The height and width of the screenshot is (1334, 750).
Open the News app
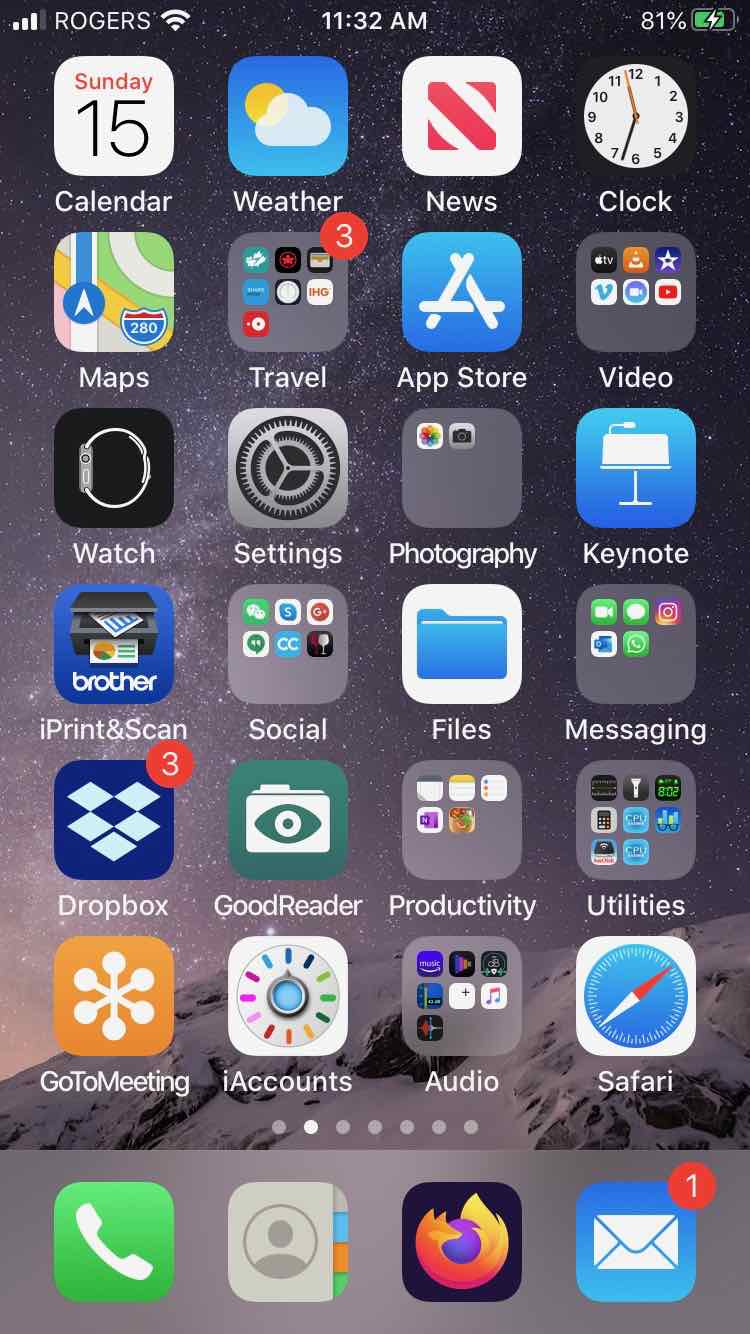tap(462, 116)
